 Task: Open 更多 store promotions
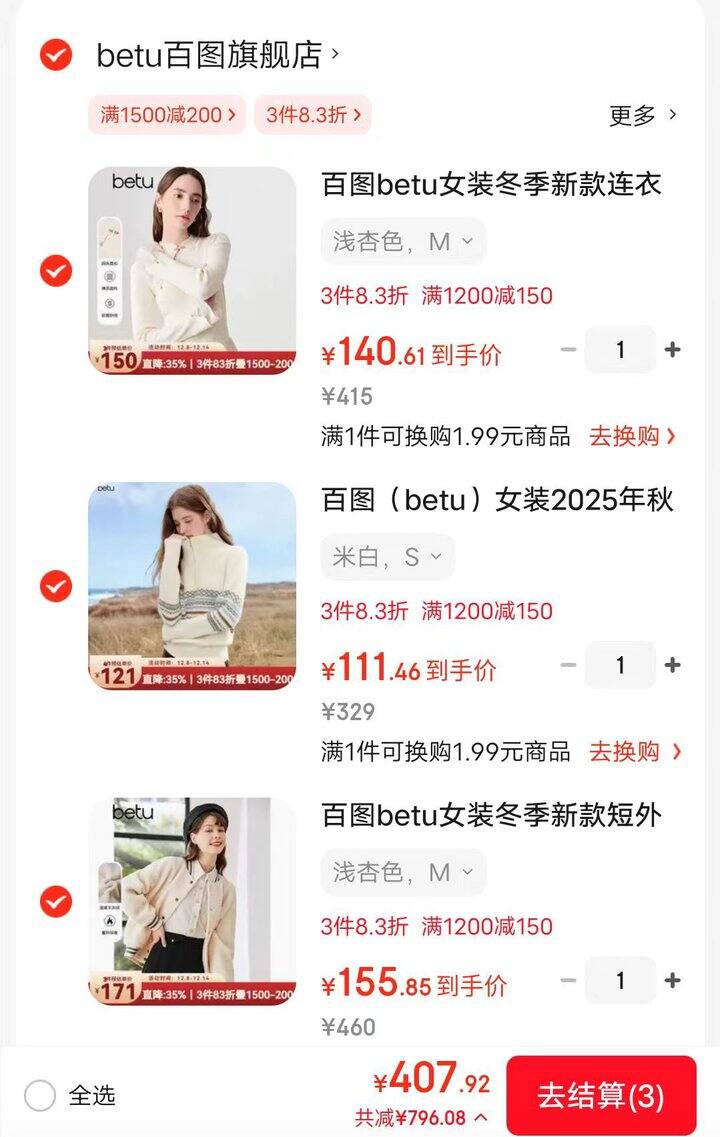(643, 115)
